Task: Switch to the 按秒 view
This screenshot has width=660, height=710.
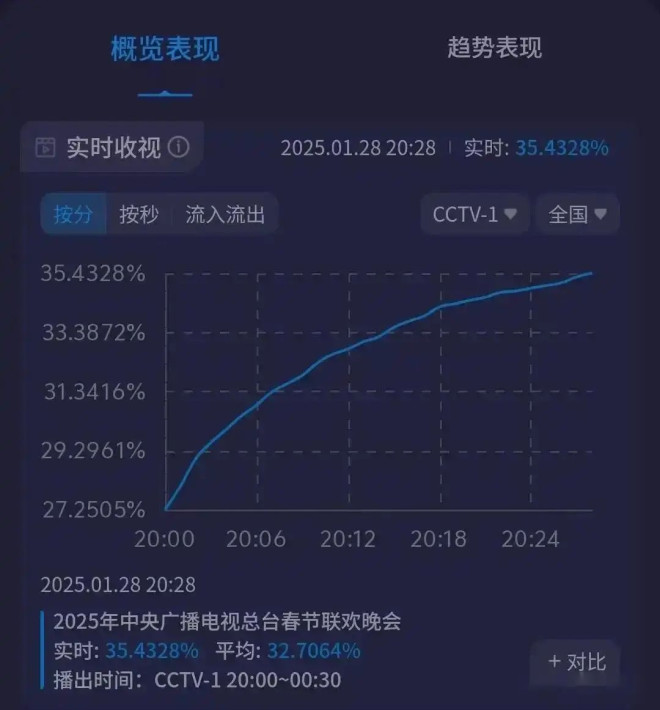Action: [x=139, y=214]
